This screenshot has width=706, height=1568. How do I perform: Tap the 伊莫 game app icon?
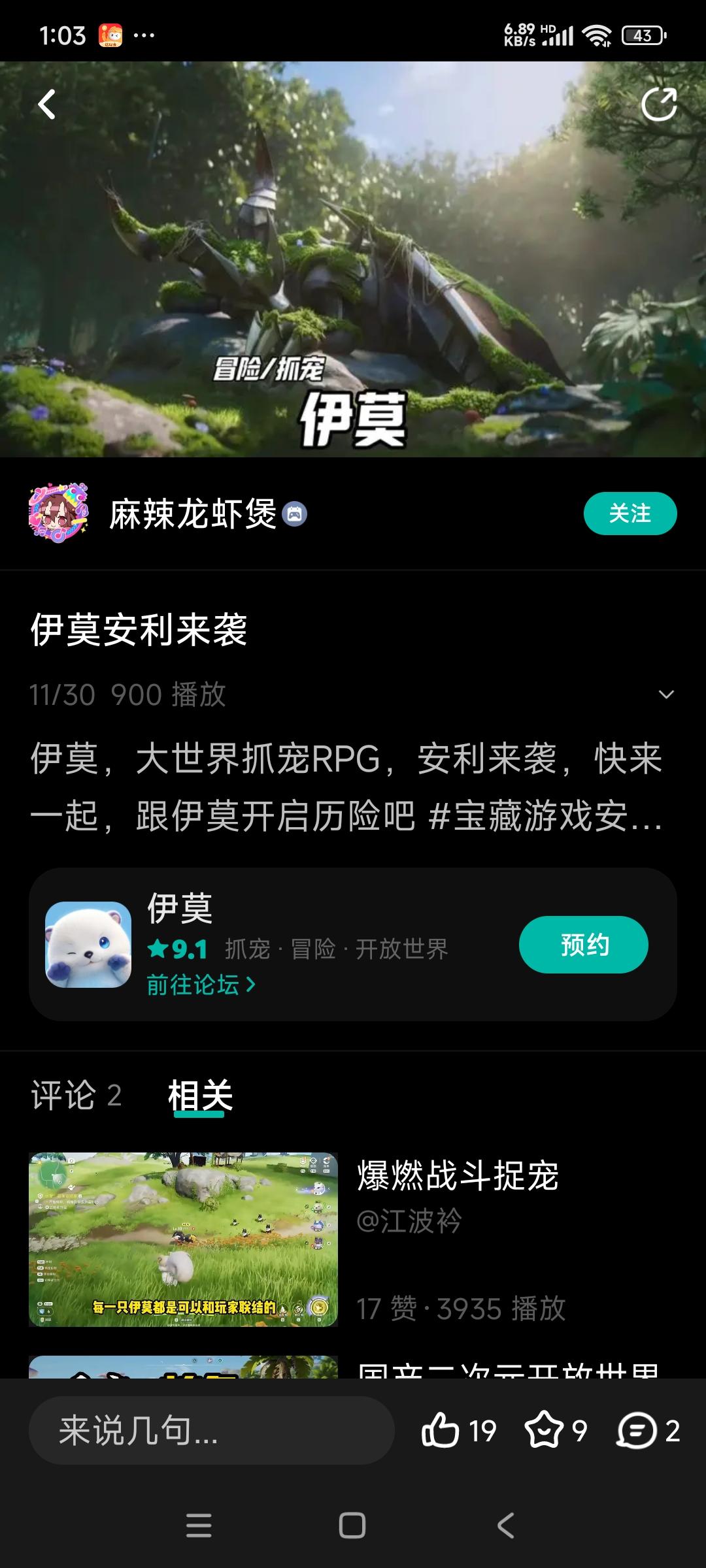click(x=90, y=943)
